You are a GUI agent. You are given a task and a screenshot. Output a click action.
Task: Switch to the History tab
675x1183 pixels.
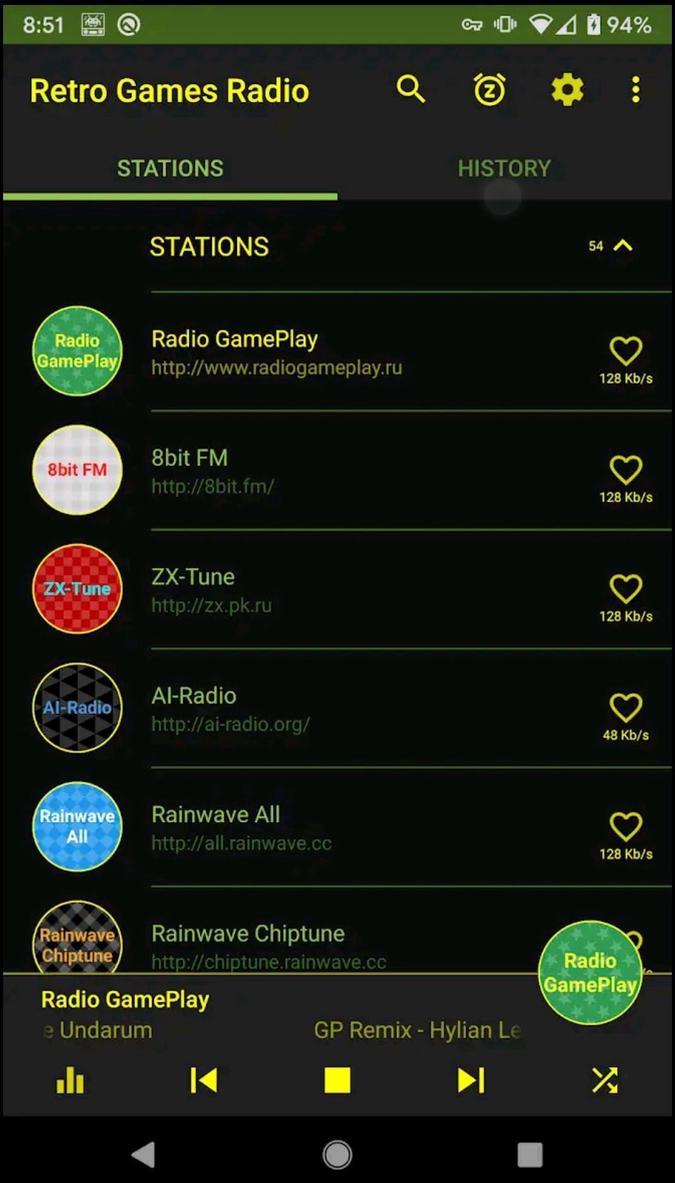pyautogui.click(x=504, y=168)
